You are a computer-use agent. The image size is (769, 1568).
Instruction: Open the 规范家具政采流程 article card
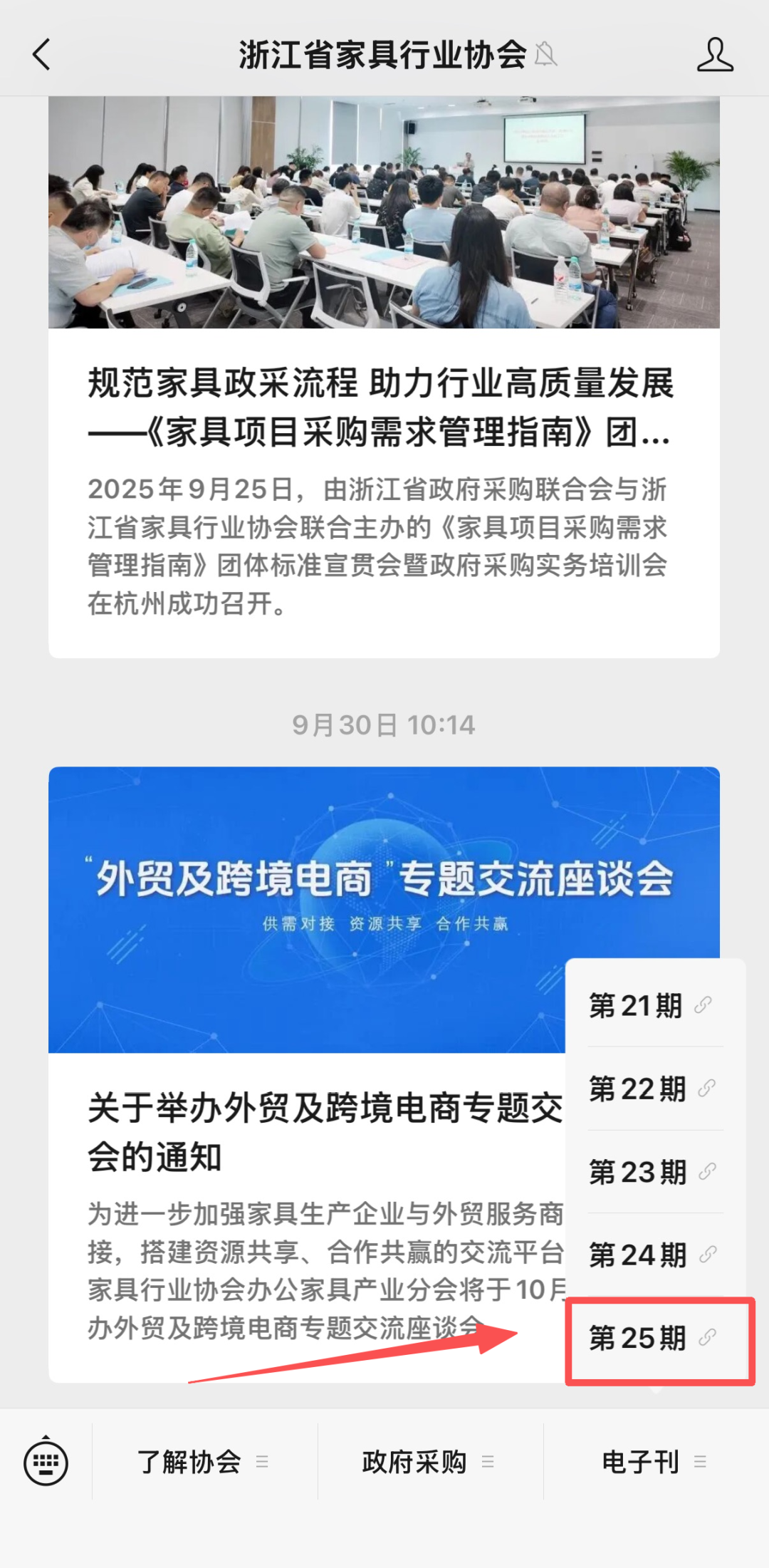[x=384, y=377]
